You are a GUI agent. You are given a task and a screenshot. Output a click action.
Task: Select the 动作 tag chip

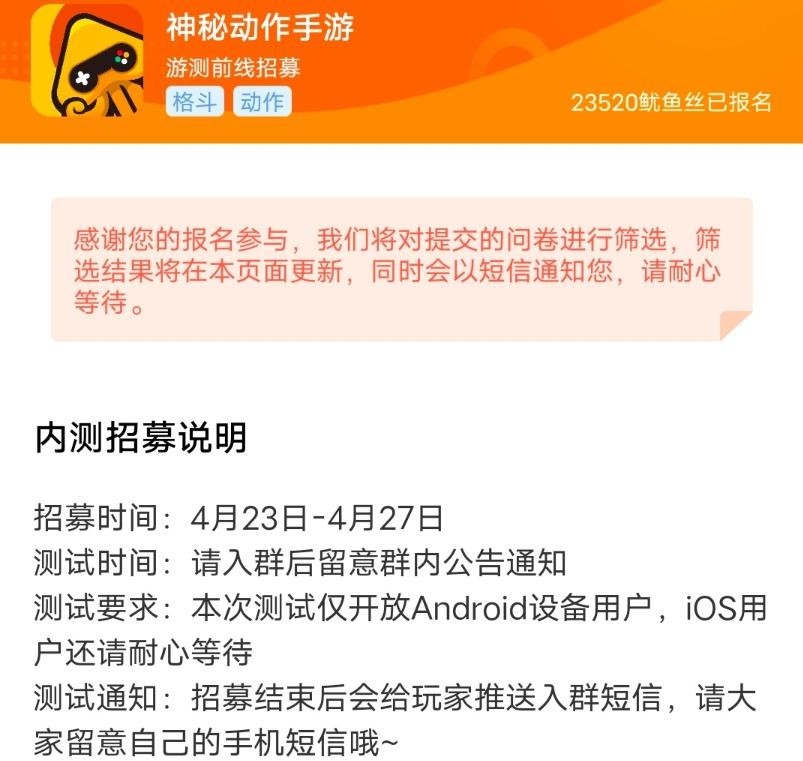click(262, 102)
